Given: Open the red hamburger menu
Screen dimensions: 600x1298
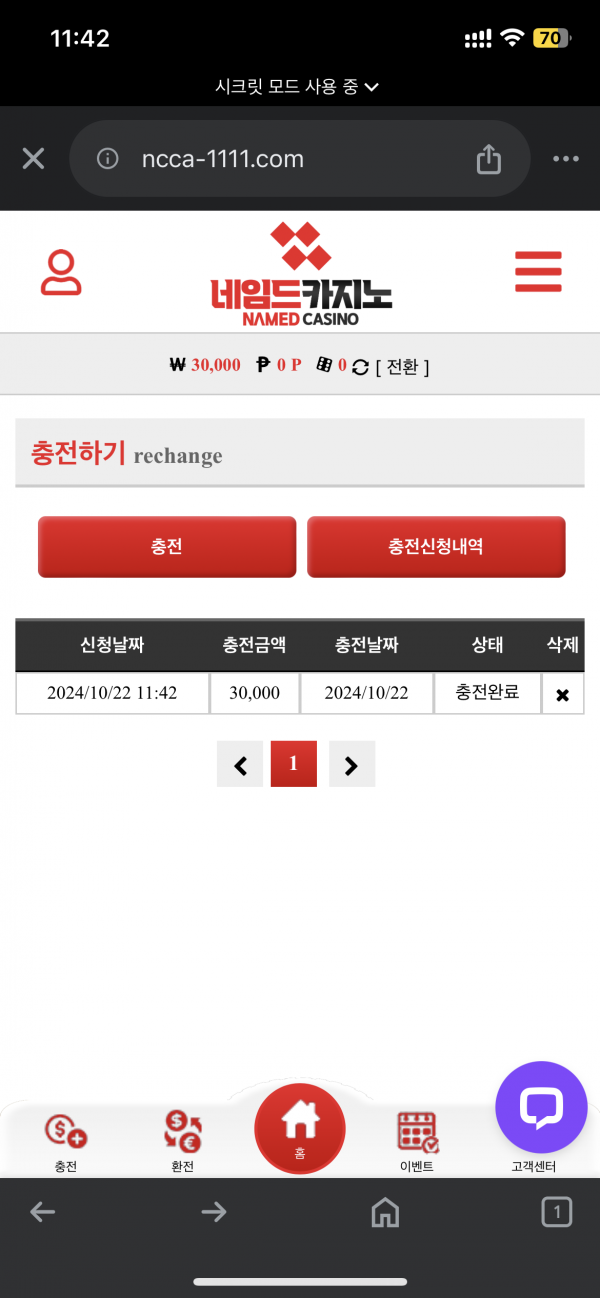Looking at the screenshot, I should 538,272.
